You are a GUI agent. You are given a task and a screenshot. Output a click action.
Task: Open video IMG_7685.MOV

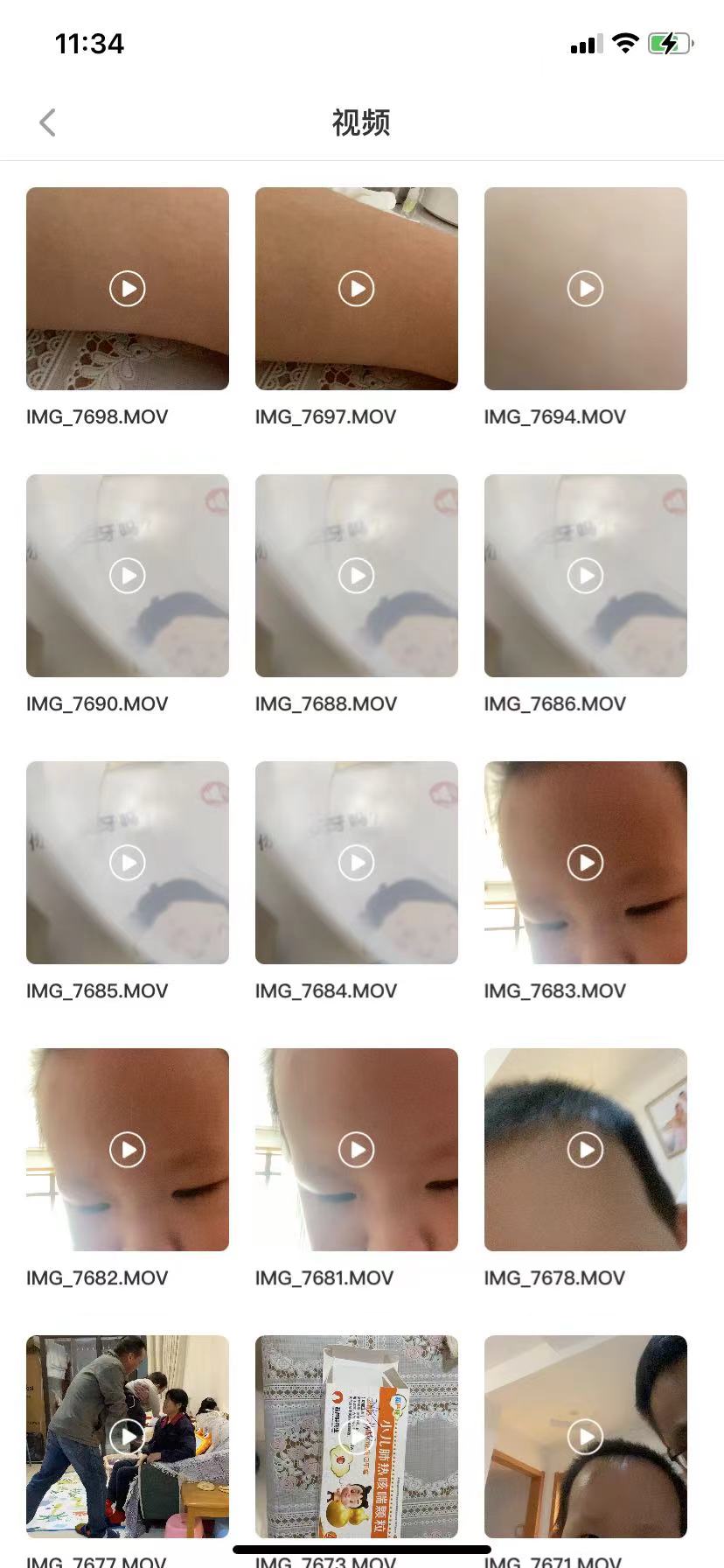tap(128, 863)
